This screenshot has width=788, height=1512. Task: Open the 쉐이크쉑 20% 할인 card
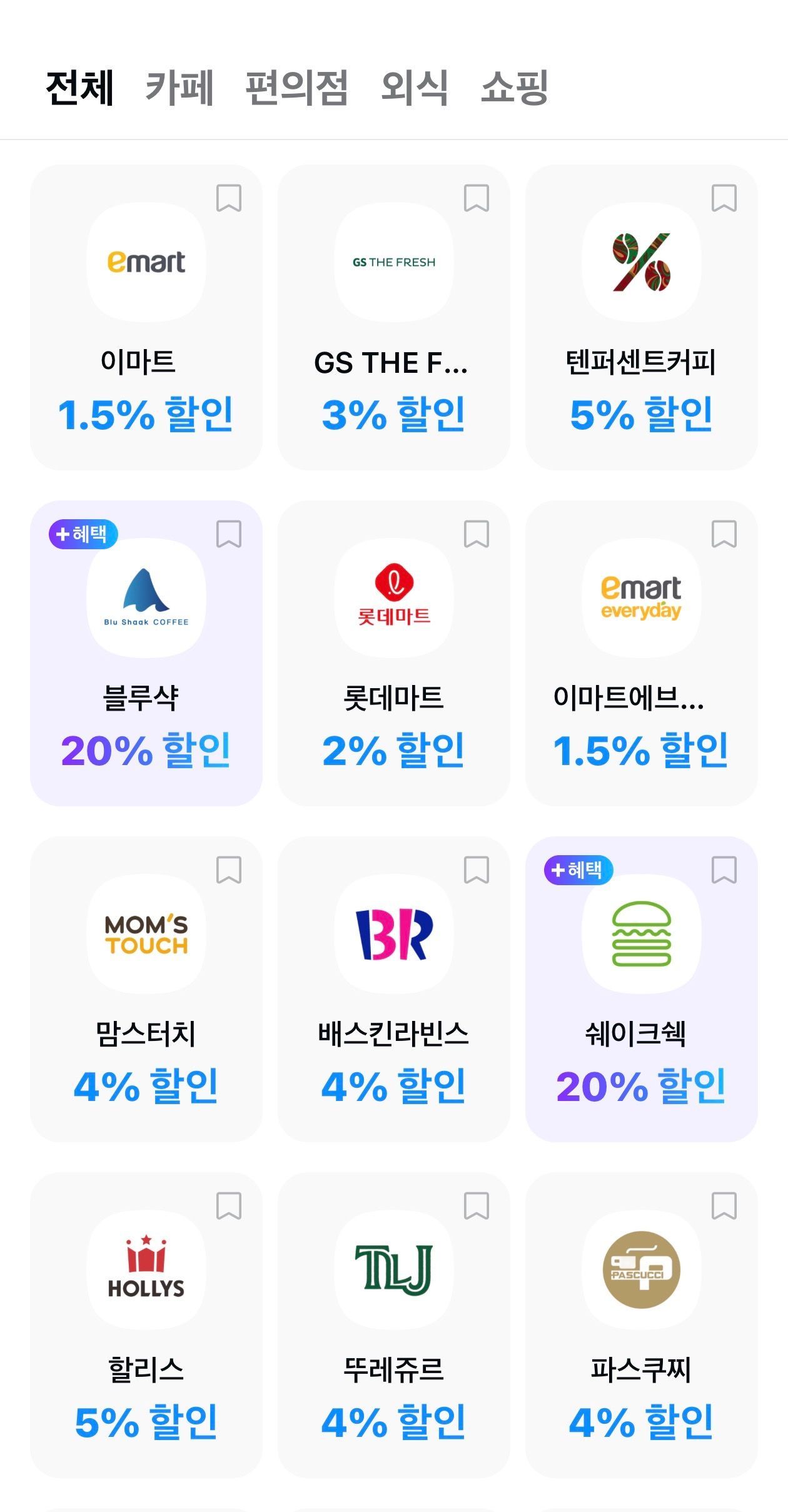[x=642, y=989]
